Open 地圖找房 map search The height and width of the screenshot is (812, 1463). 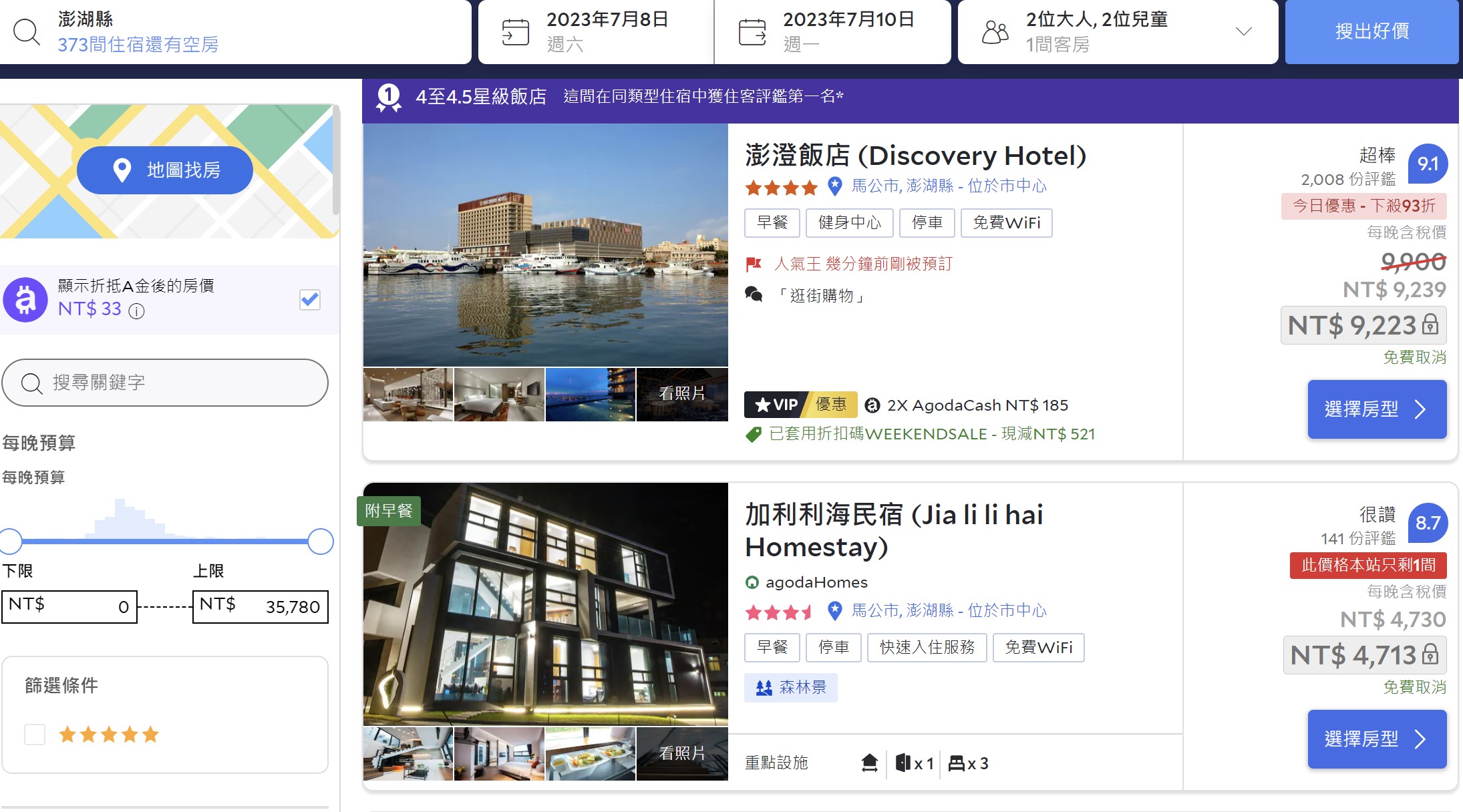(x=165, y=170)
